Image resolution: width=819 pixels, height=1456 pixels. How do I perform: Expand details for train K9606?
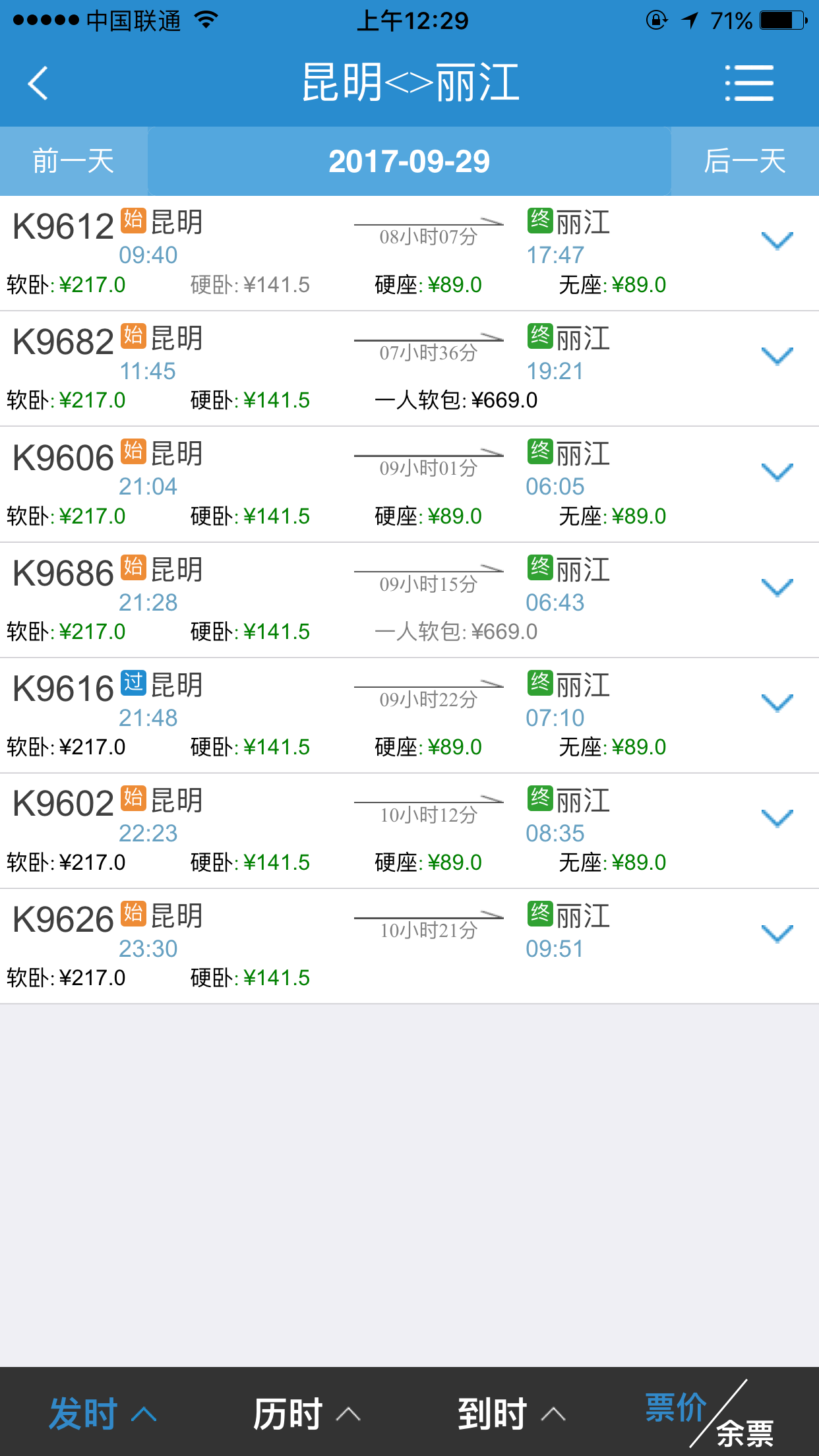click(x=777, y=472)
